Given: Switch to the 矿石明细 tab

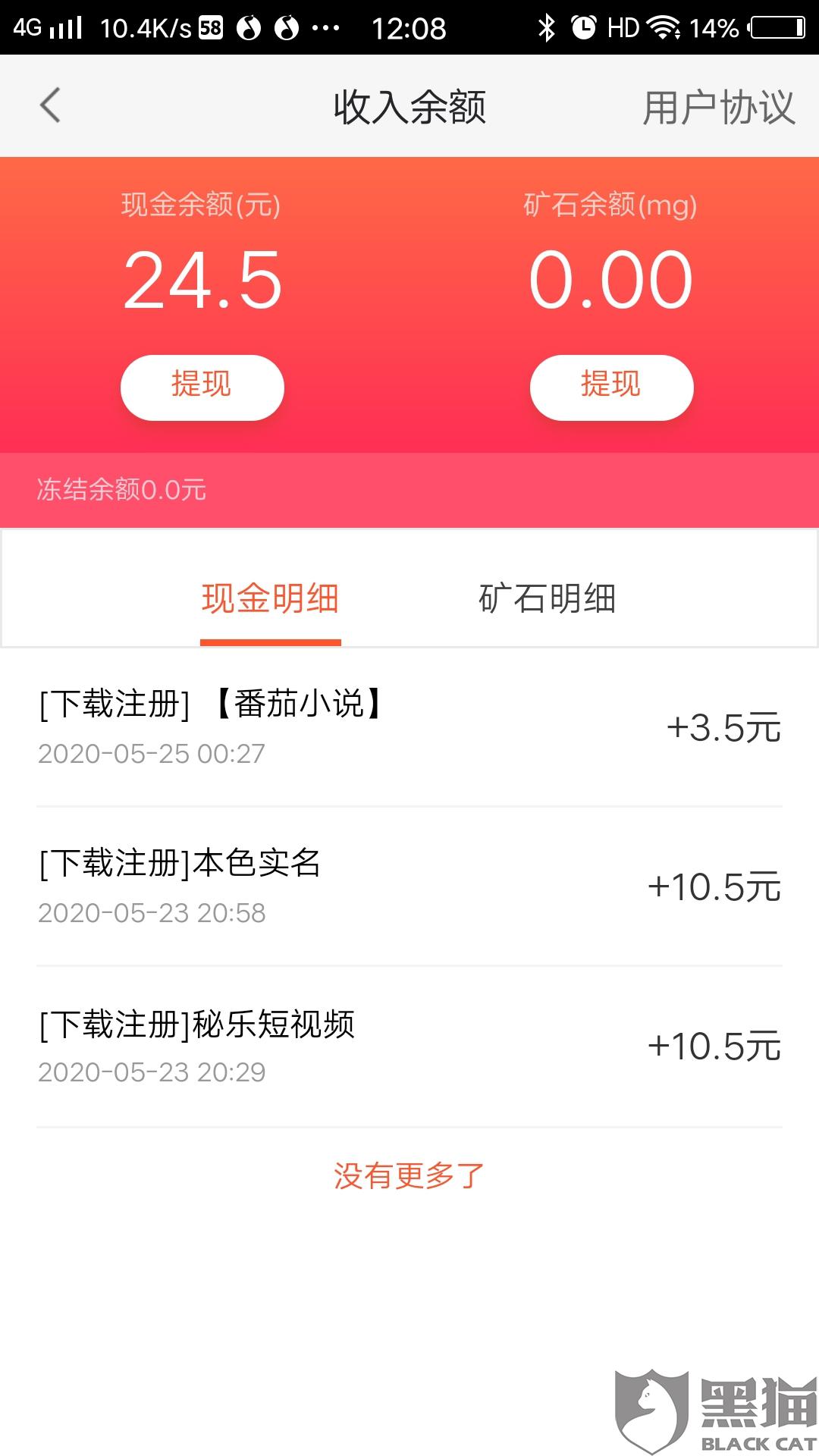Looking at the screenshot, I should tap(548, 598).
